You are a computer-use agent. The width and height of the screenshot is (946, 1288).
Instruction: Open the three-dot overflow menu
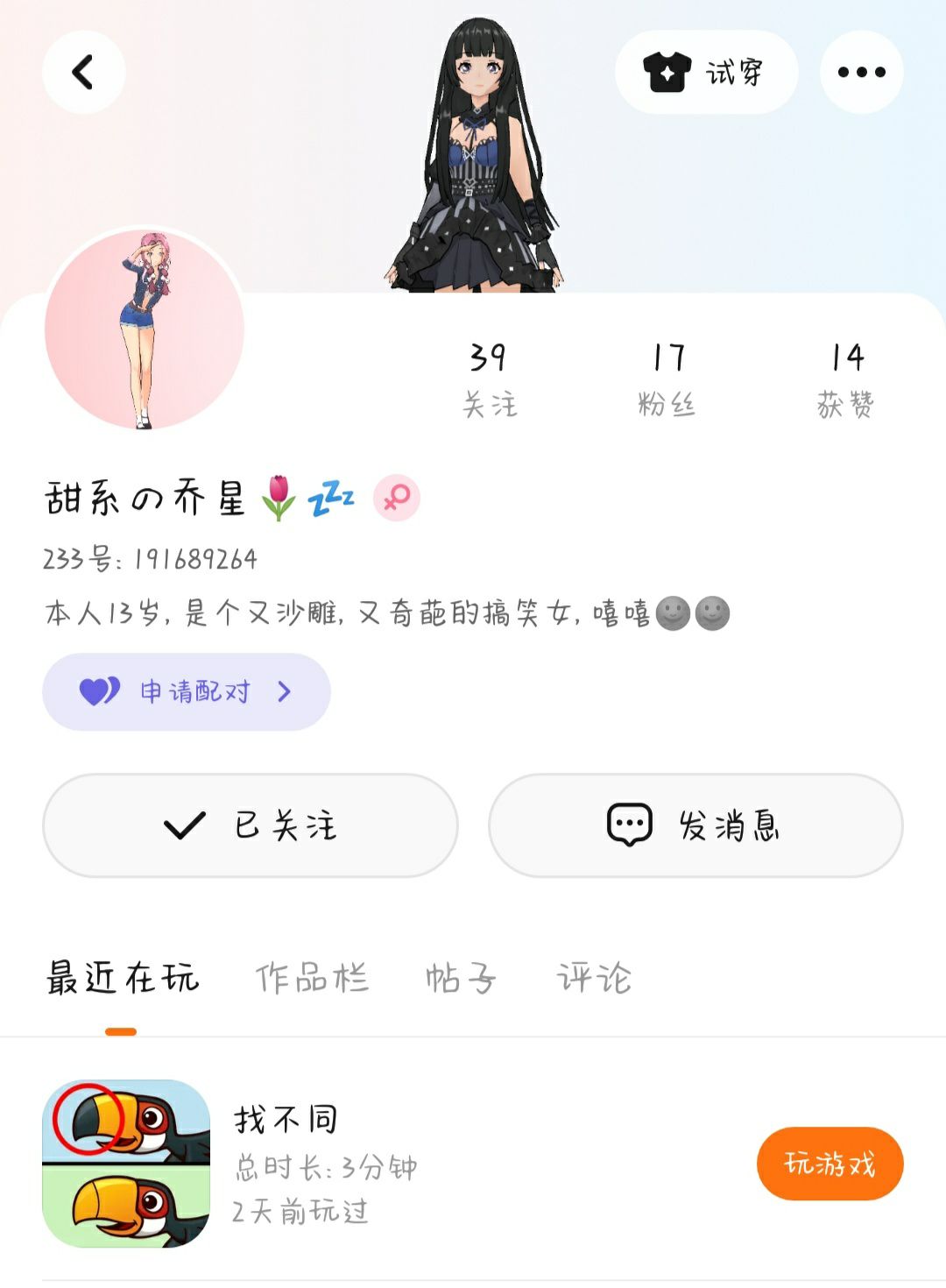[861, 72]
